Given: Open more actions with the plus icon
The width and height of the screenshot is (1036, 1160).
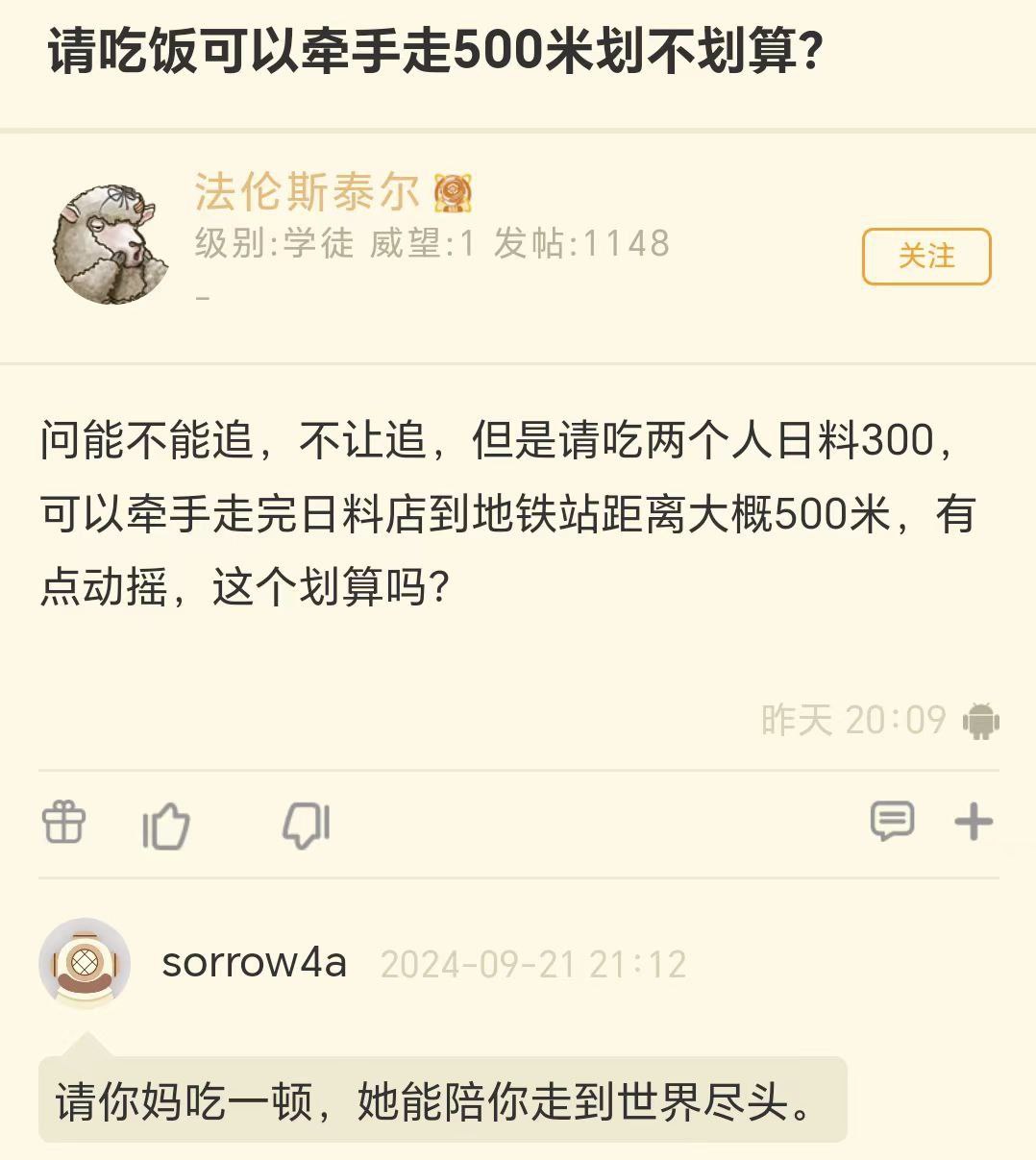Looking at the screenshot, I should tap(974, 822).
